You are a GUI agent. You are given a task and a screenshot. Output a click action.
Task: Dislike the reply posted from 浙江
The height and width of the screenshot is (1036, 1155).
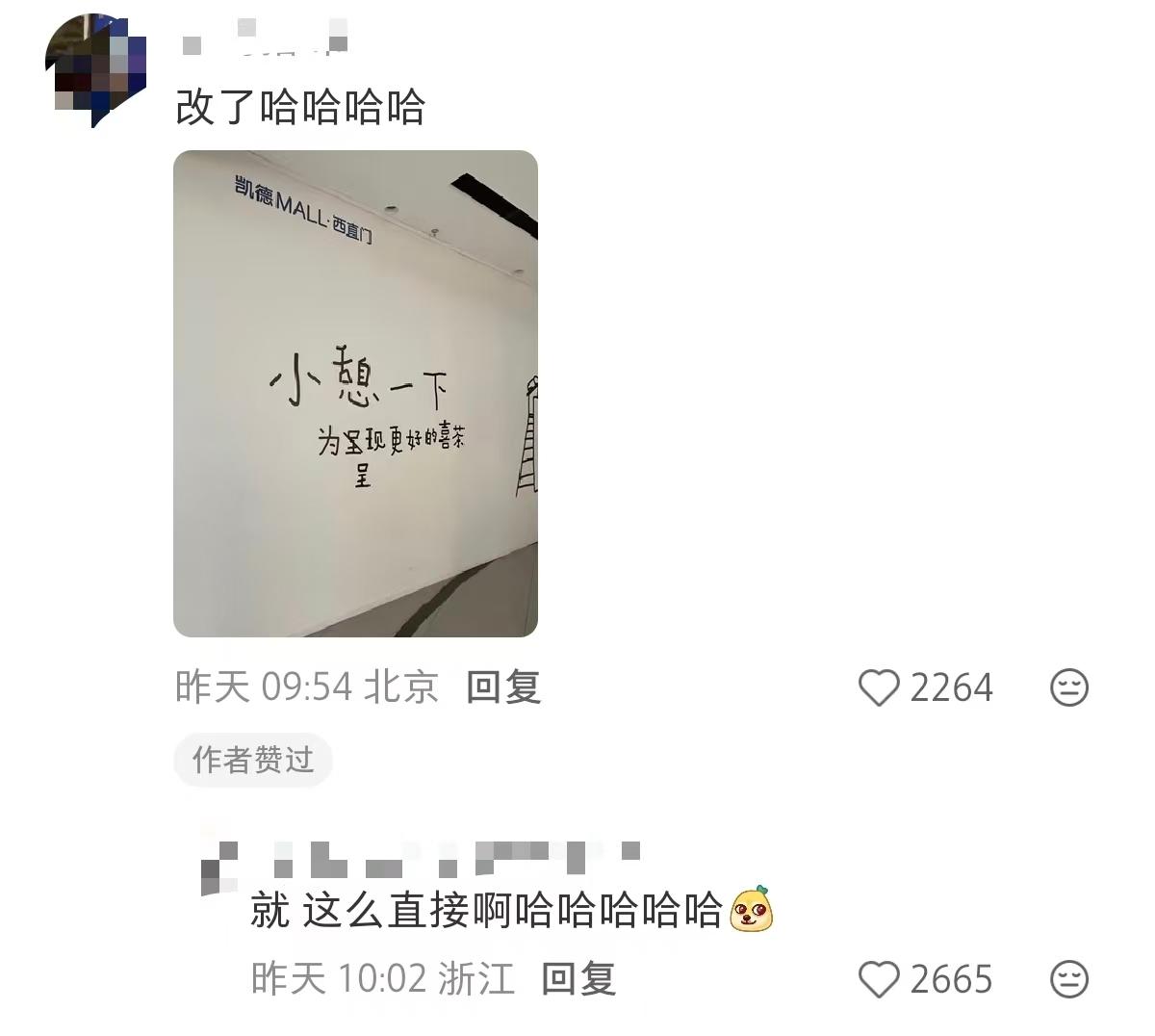(1067, 979)
